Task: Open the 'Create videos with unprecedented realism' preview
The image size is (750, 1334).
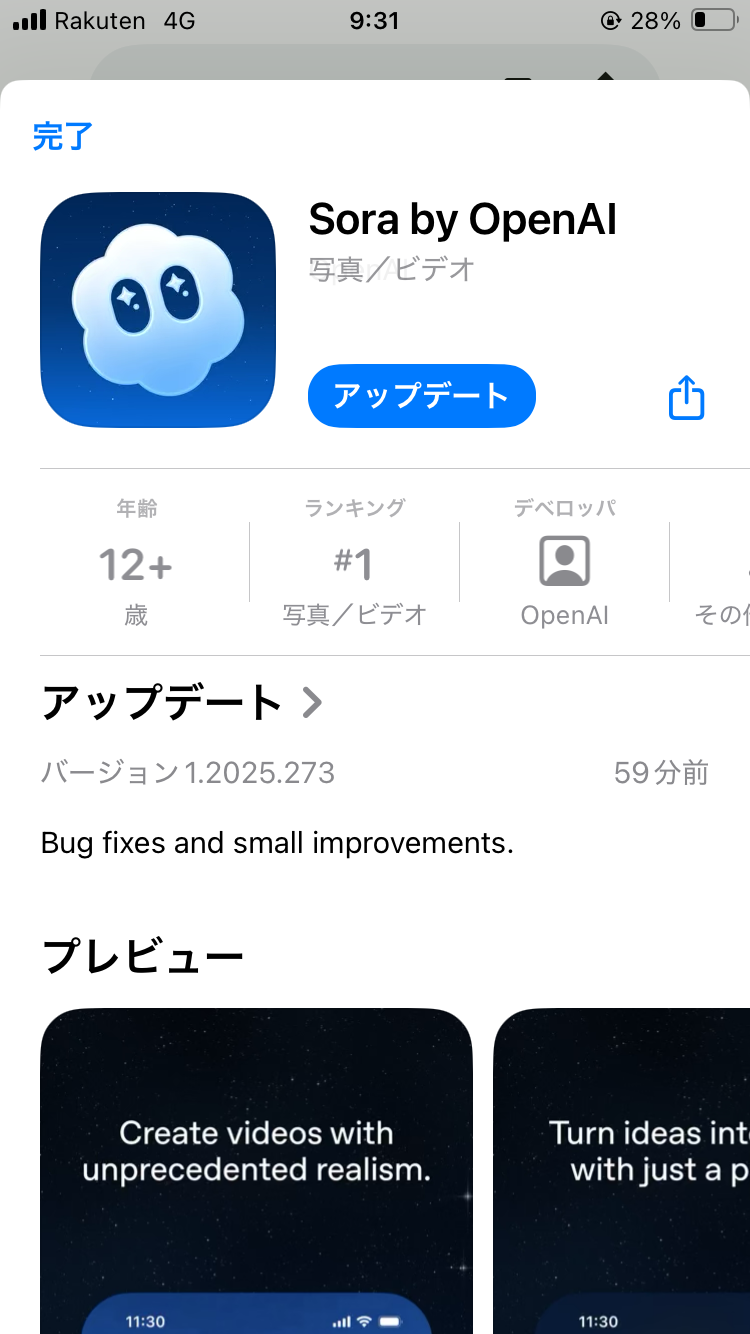Action: (x=256, y=1170)
